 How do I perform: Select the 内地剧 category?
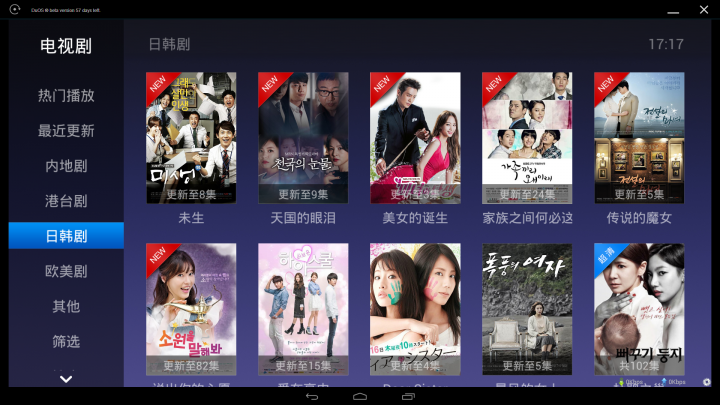[x=66, y=166]
